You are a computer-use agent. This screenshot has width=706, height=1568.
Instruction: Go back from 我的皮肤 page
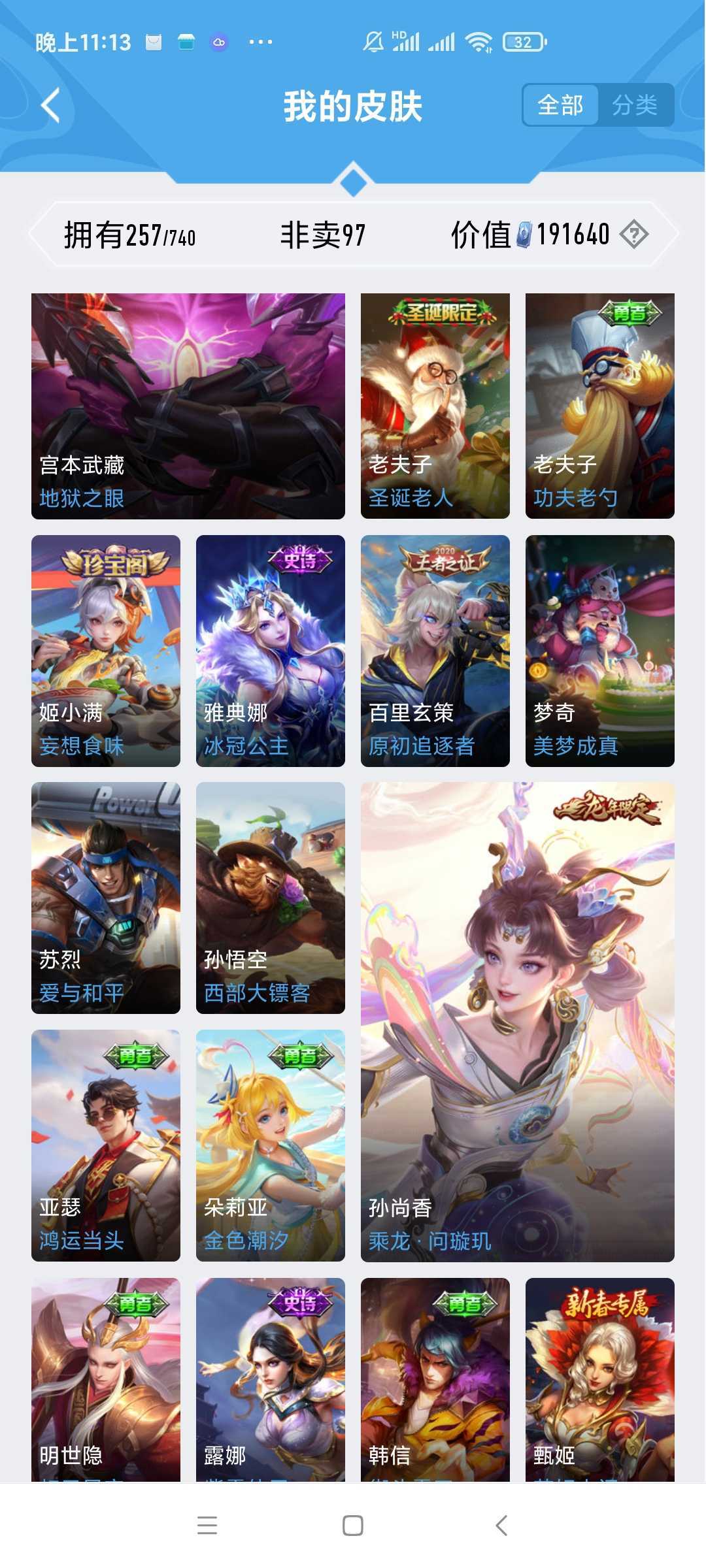point(51,105)
